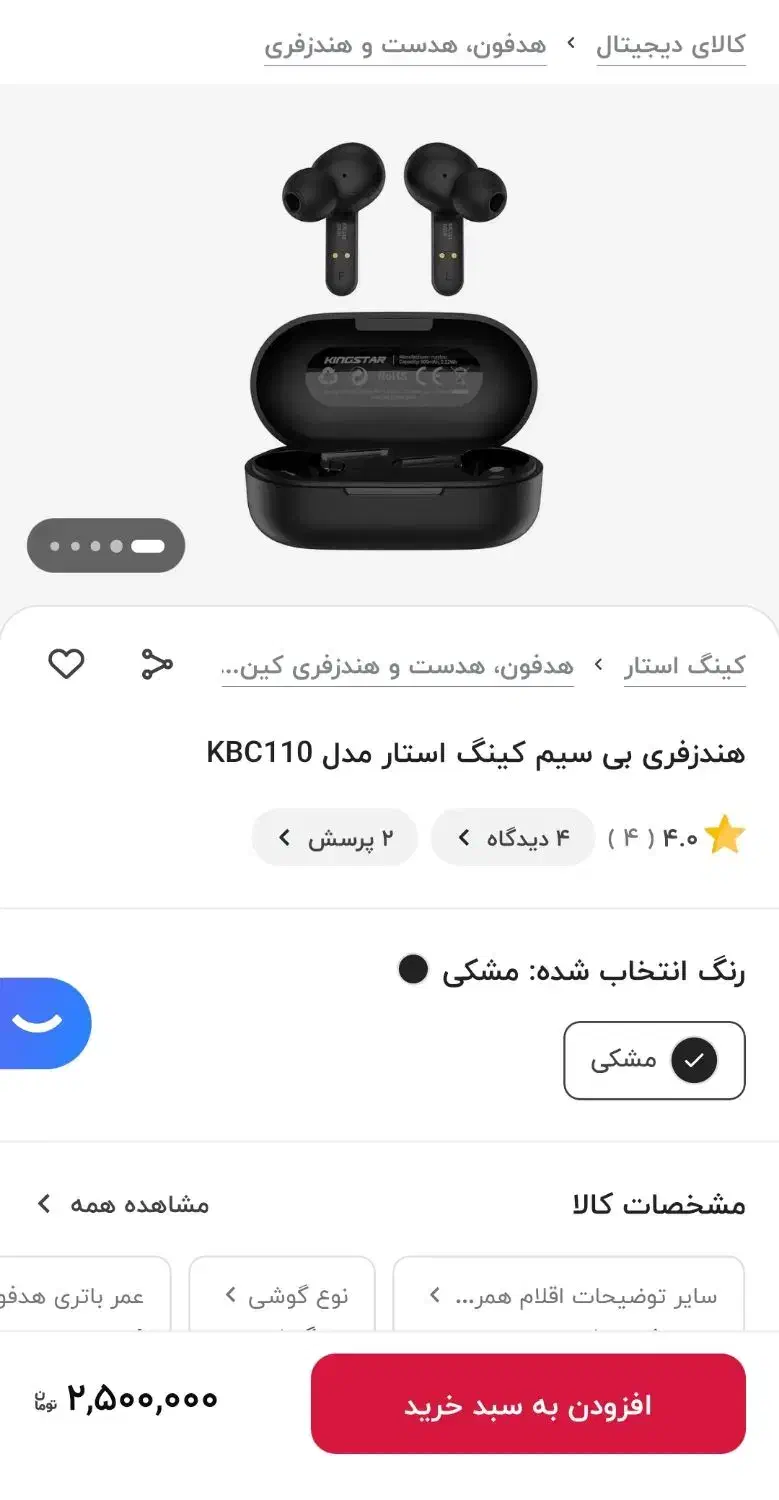Share the product using the share icon
The height and width of the screenshot is (1500, 779).
coord(155,663)
